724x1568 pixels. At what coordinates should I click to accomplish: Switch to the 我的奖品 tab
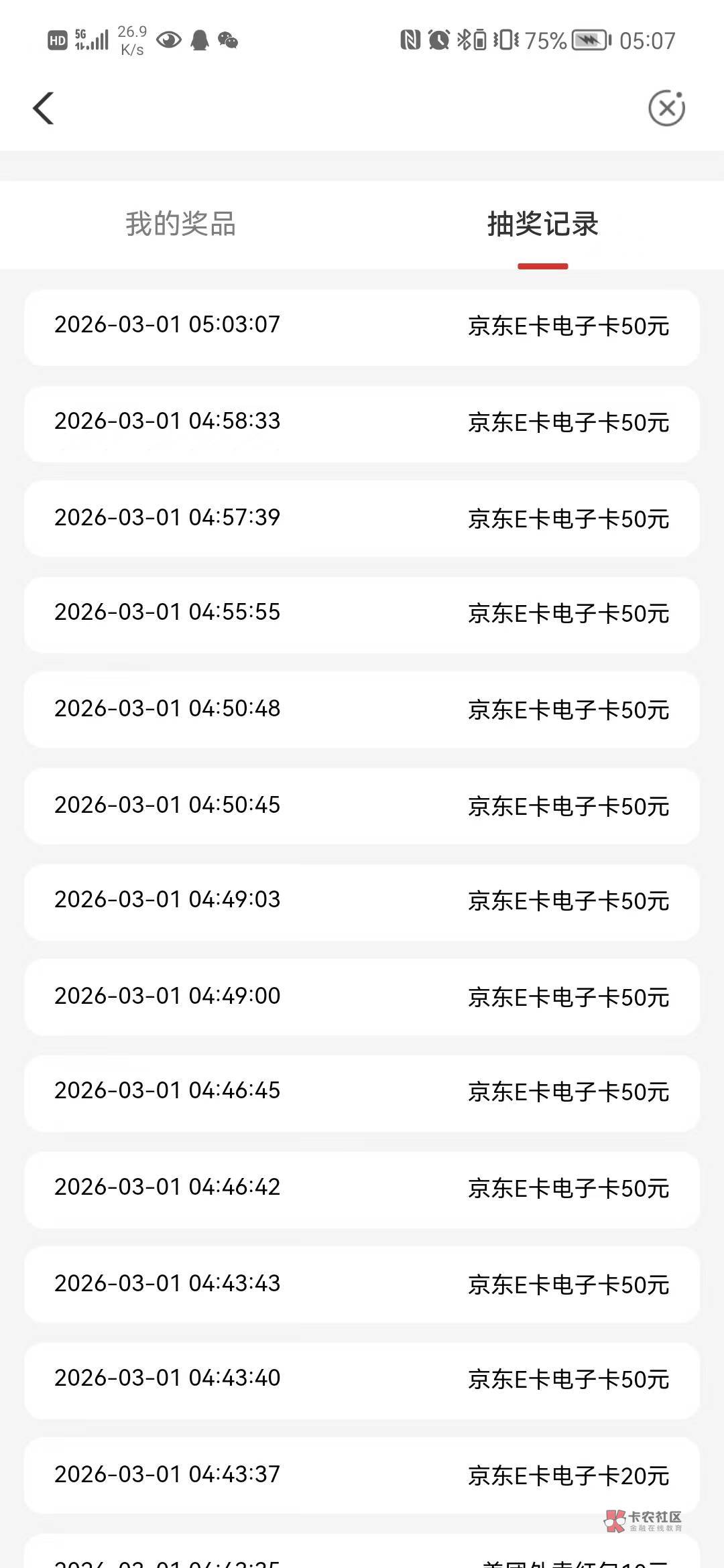[181, 224]
